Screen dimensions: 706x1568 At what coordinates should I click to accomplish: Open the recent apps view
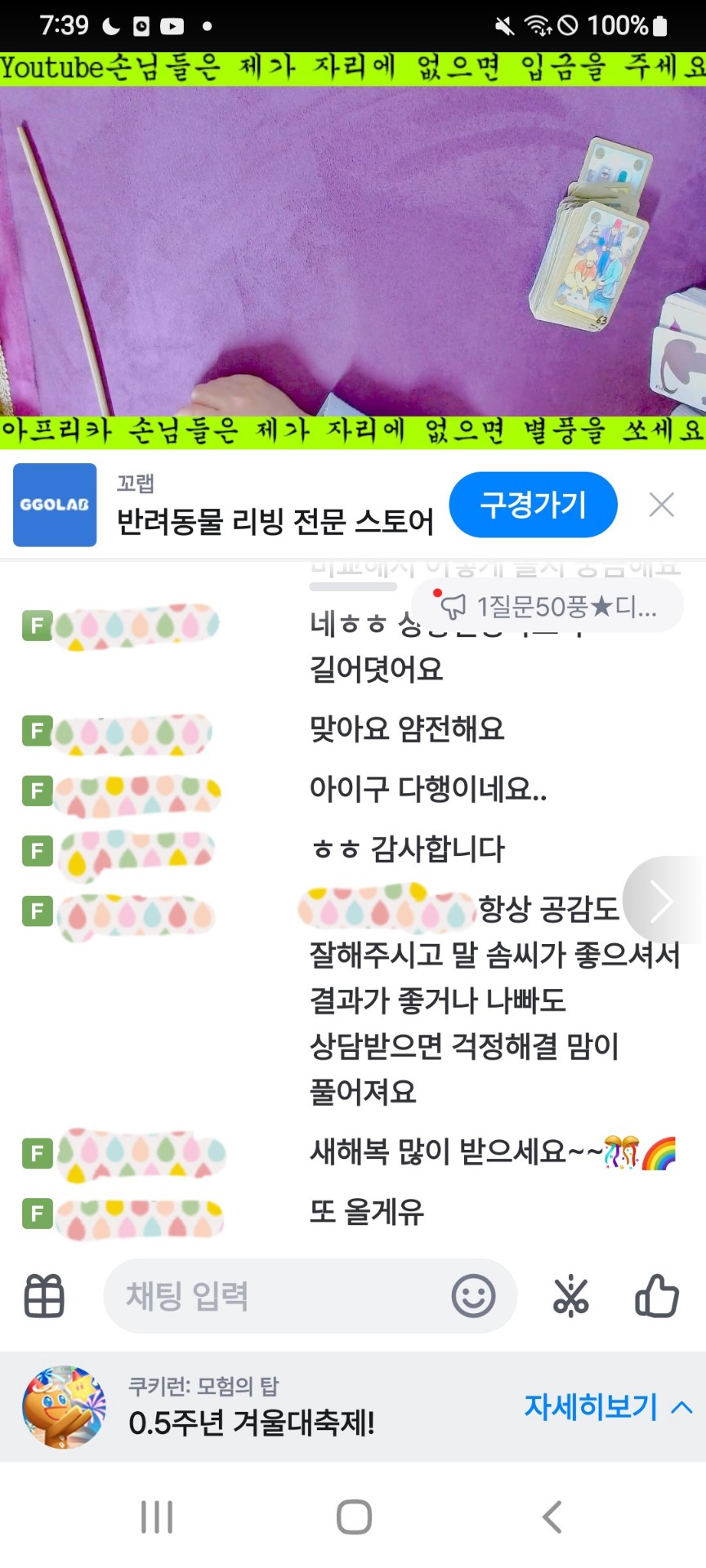(x=156, y=1517)
